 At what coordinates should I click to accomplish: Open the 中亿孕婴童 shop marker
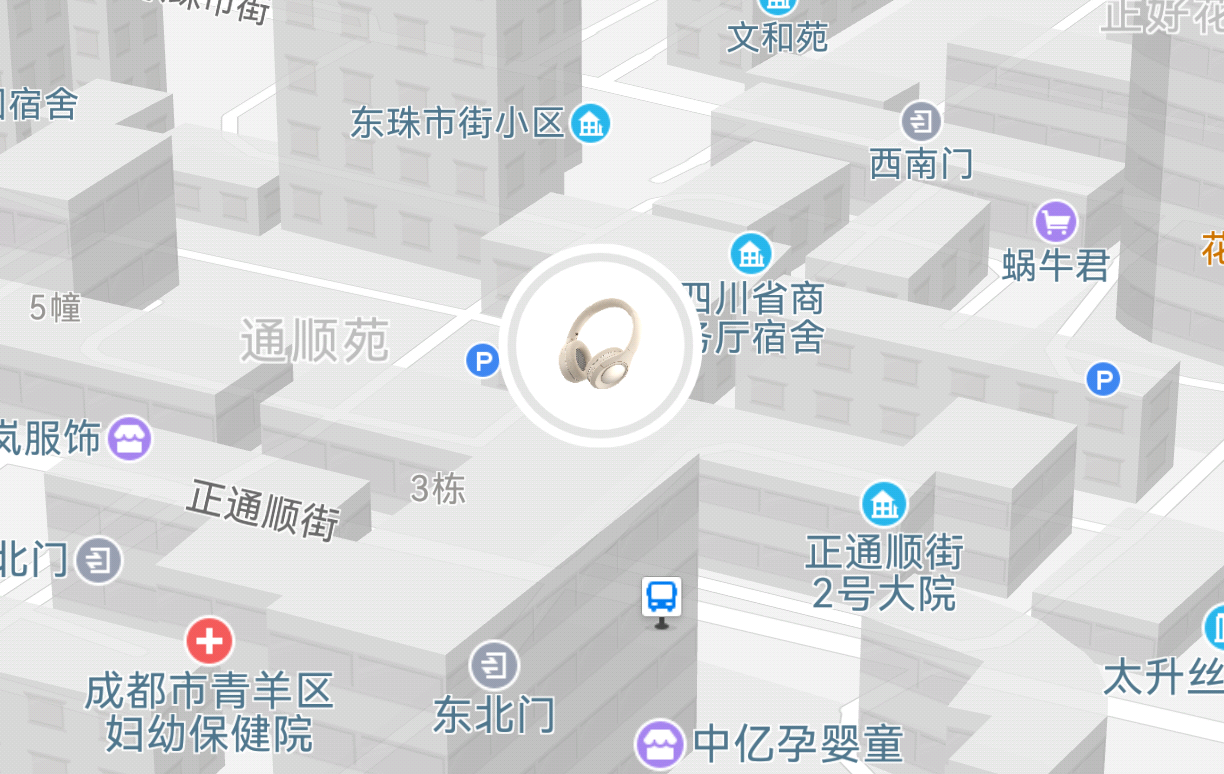[657, 743]
